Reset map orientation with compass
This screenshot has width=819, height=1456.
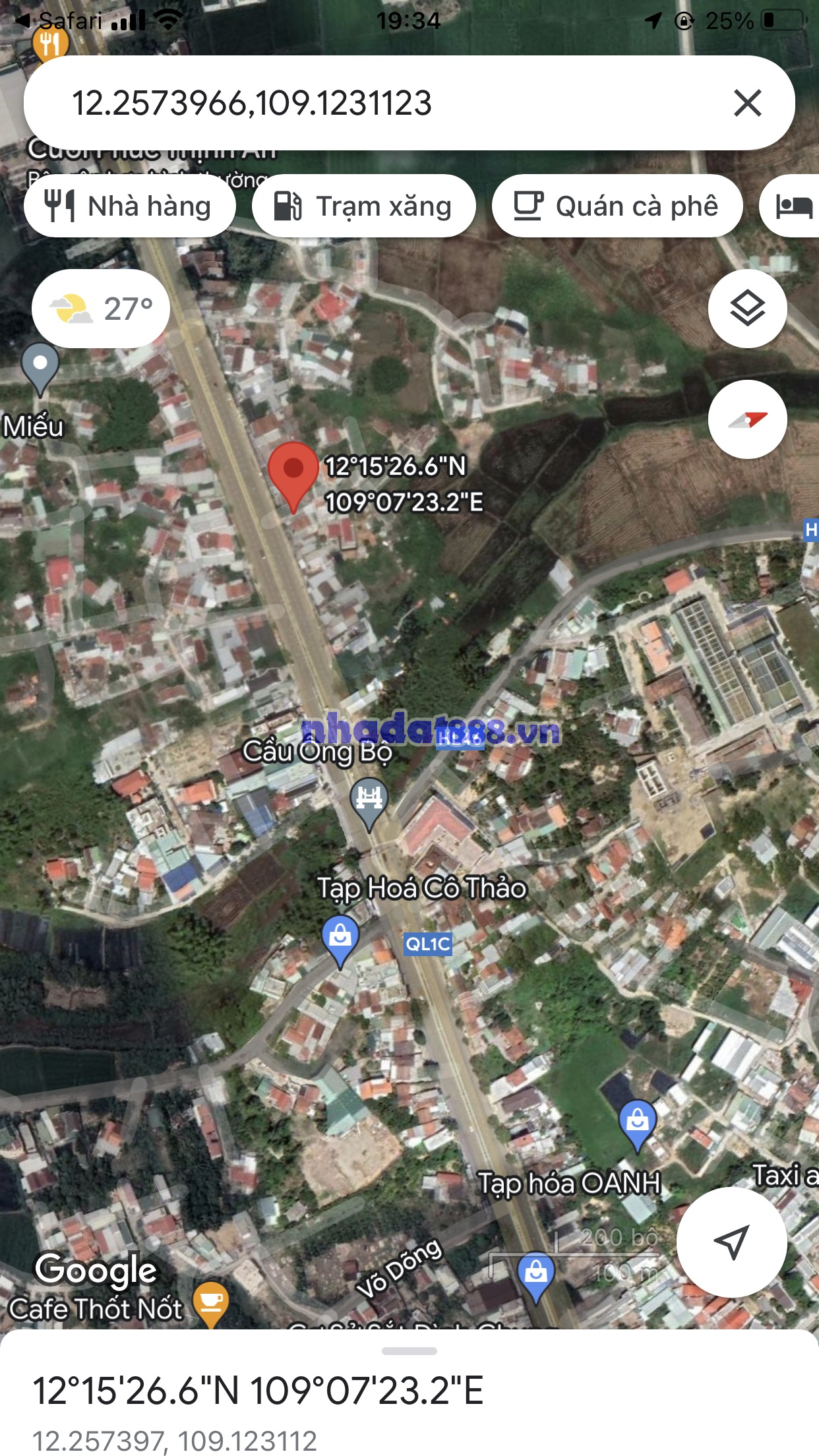(747, 419)
